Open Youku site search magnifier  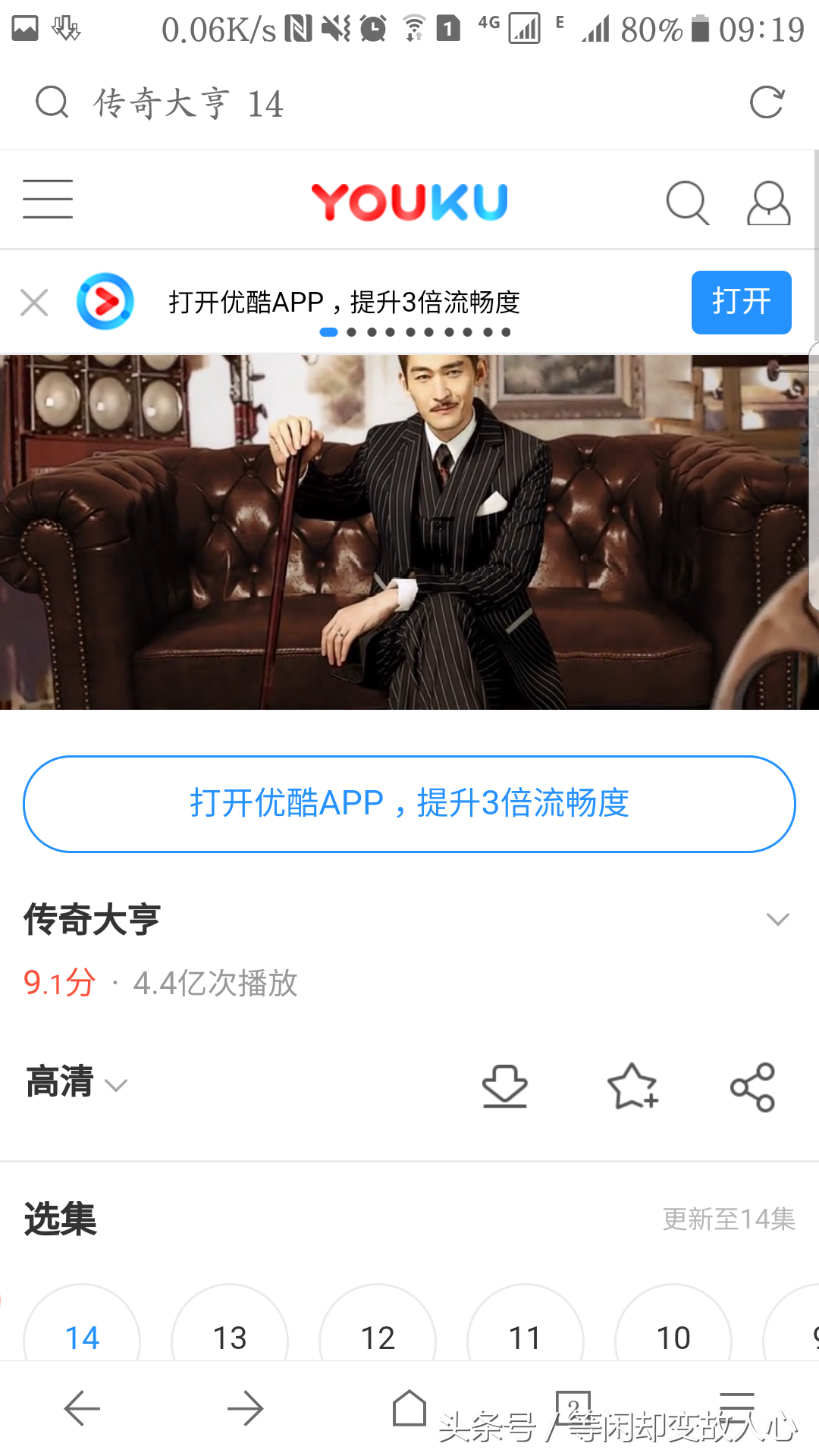pyautogui.click(x=687, y=202)
